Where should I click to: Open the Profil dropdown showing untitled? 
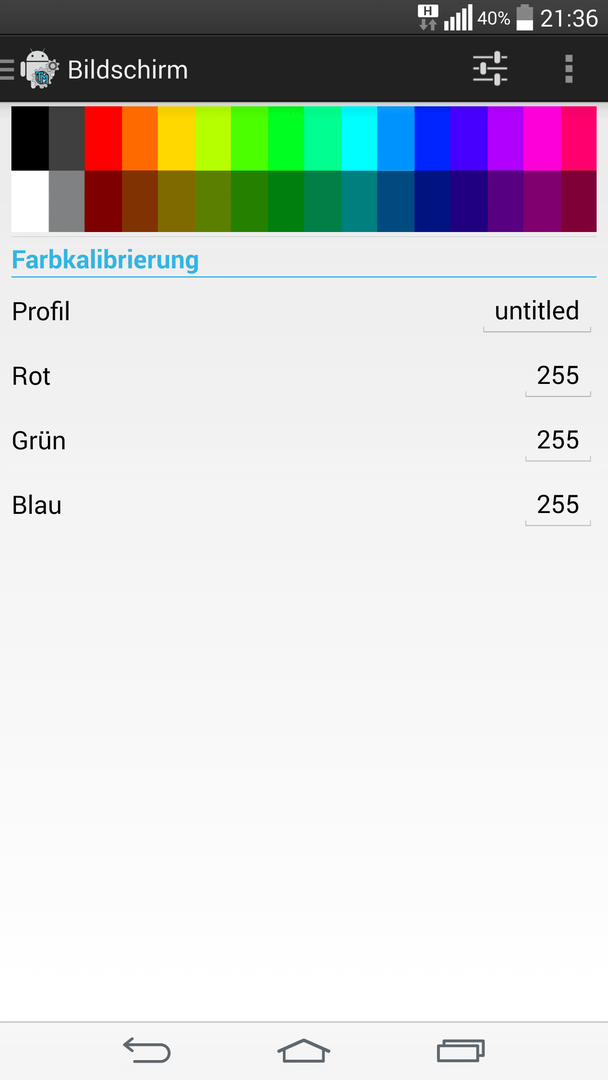537,312
